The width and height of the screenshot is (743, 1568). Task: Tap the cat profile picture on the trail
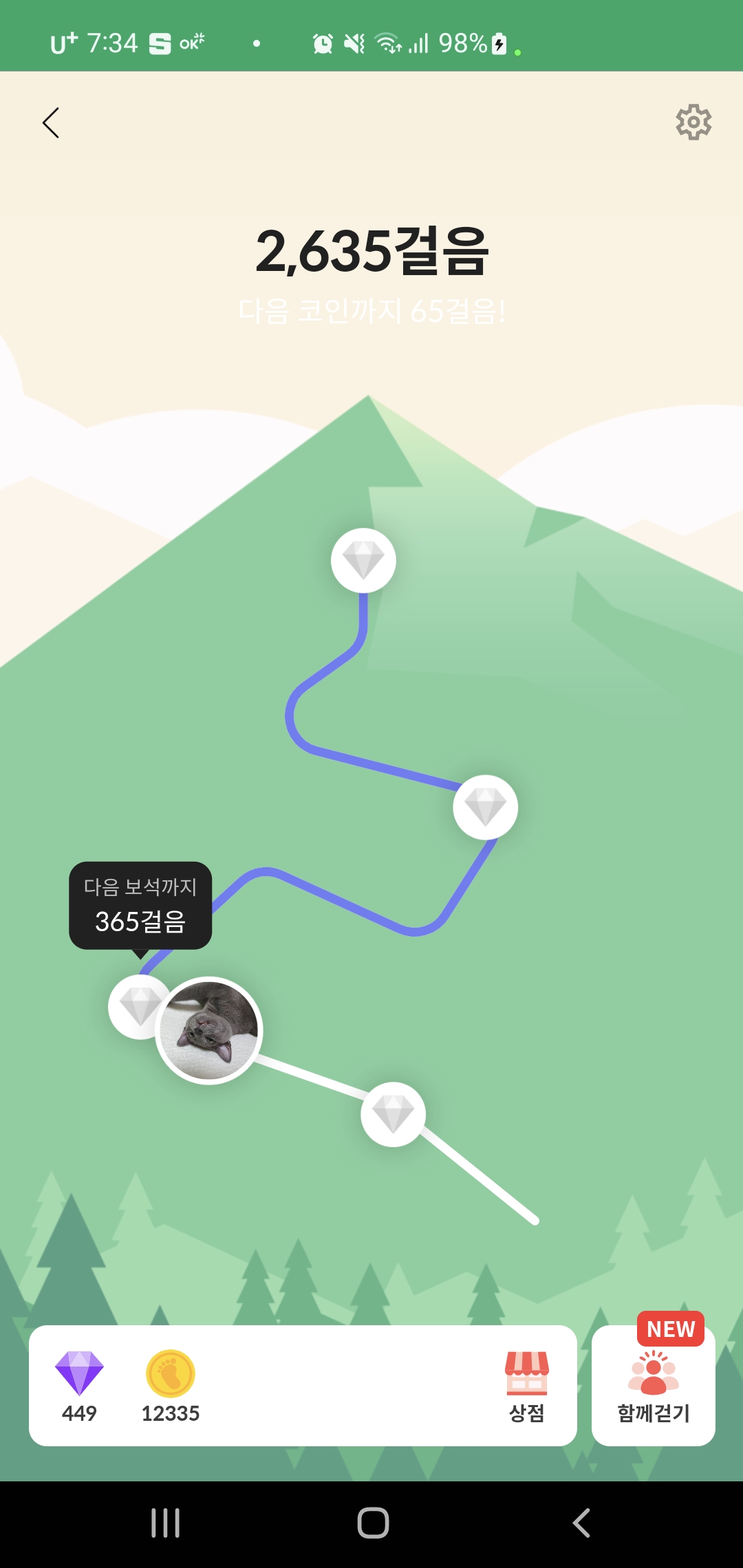tap(209, 1030)
